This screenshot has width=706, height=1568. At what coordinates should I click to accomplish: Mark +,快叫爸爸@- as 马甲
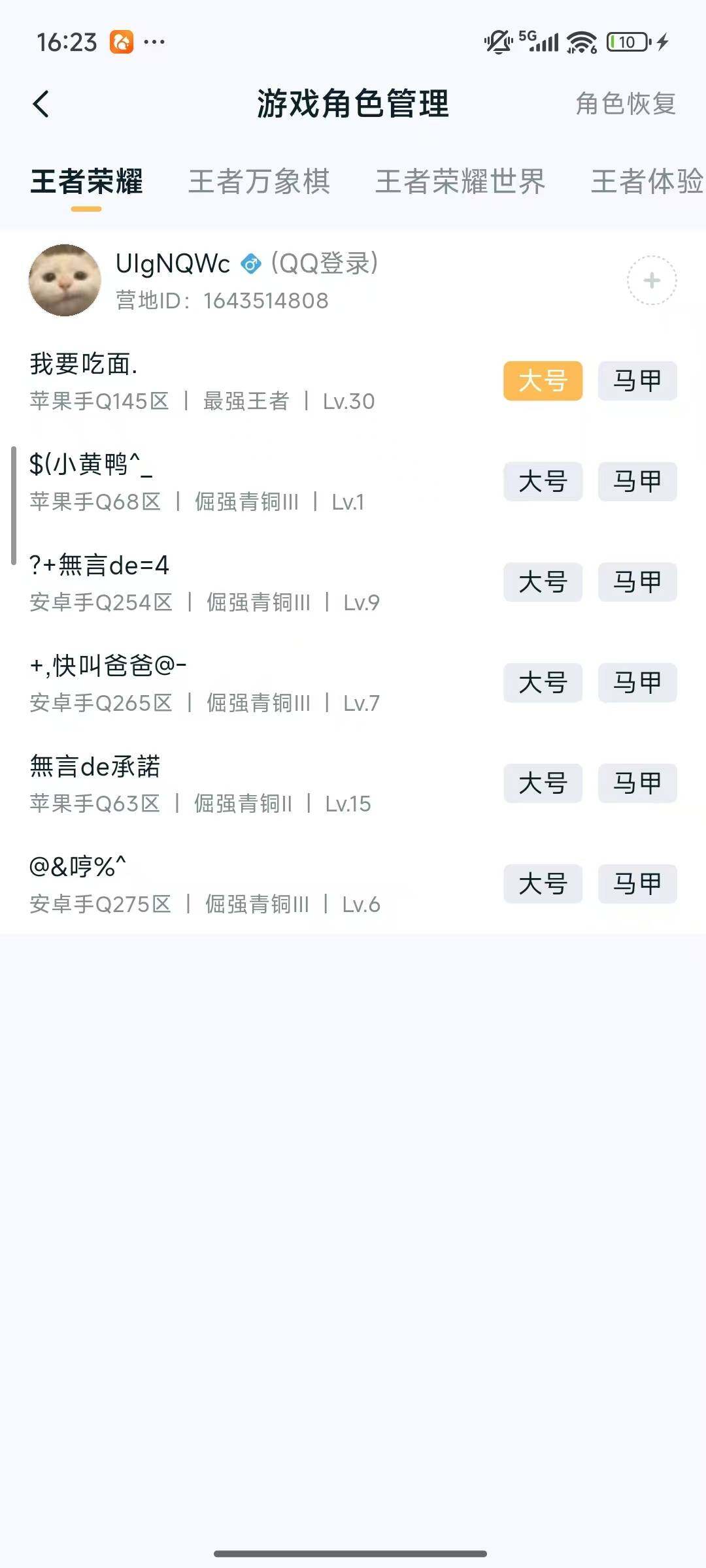tap(637, 683)
